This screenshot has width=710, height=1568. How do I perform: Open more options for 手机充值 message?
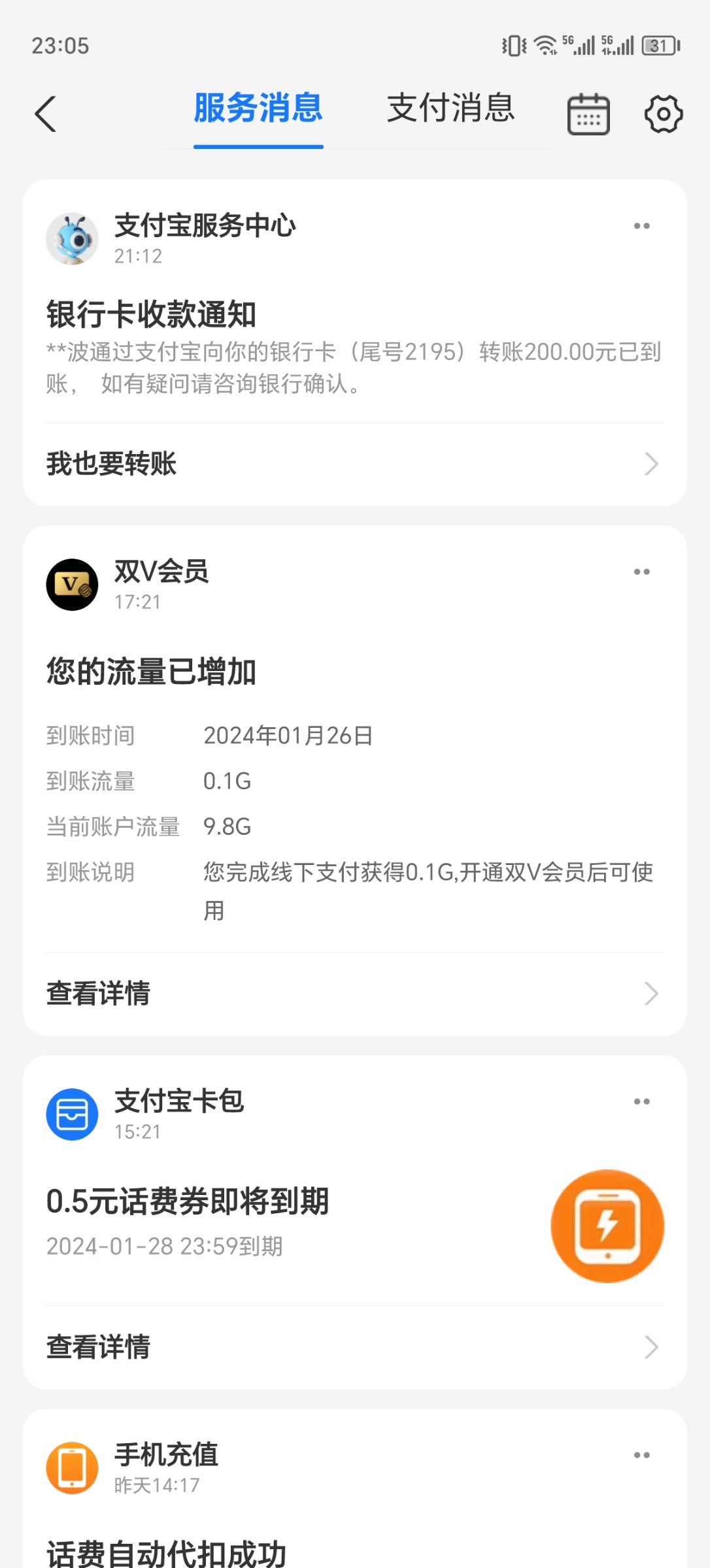click(x=641, y=1454)
